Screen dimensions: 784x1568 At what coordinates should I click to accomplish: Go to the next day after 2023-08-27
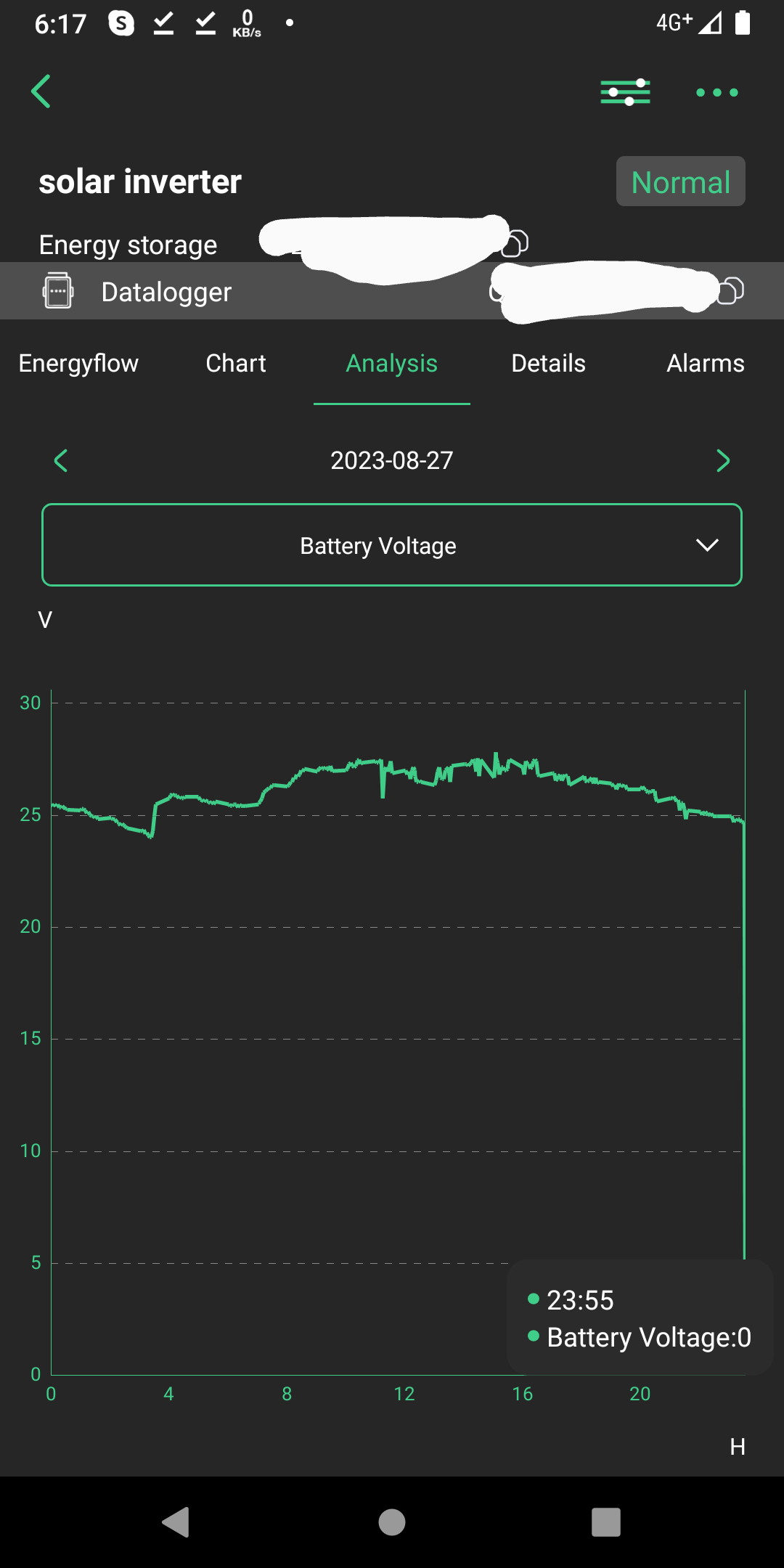pos(723,460)
